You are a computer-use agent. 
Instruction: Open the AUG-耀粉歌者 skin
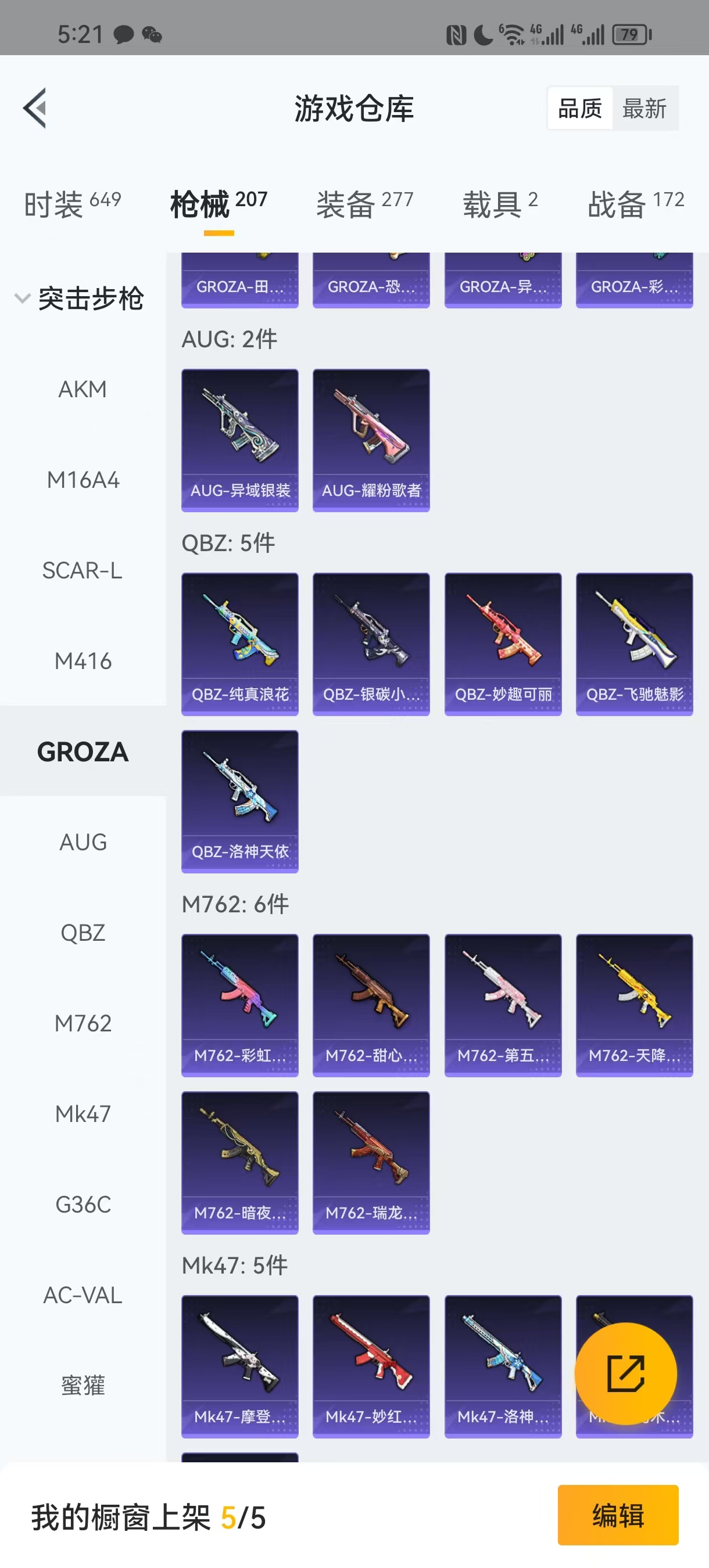point(371,440)
